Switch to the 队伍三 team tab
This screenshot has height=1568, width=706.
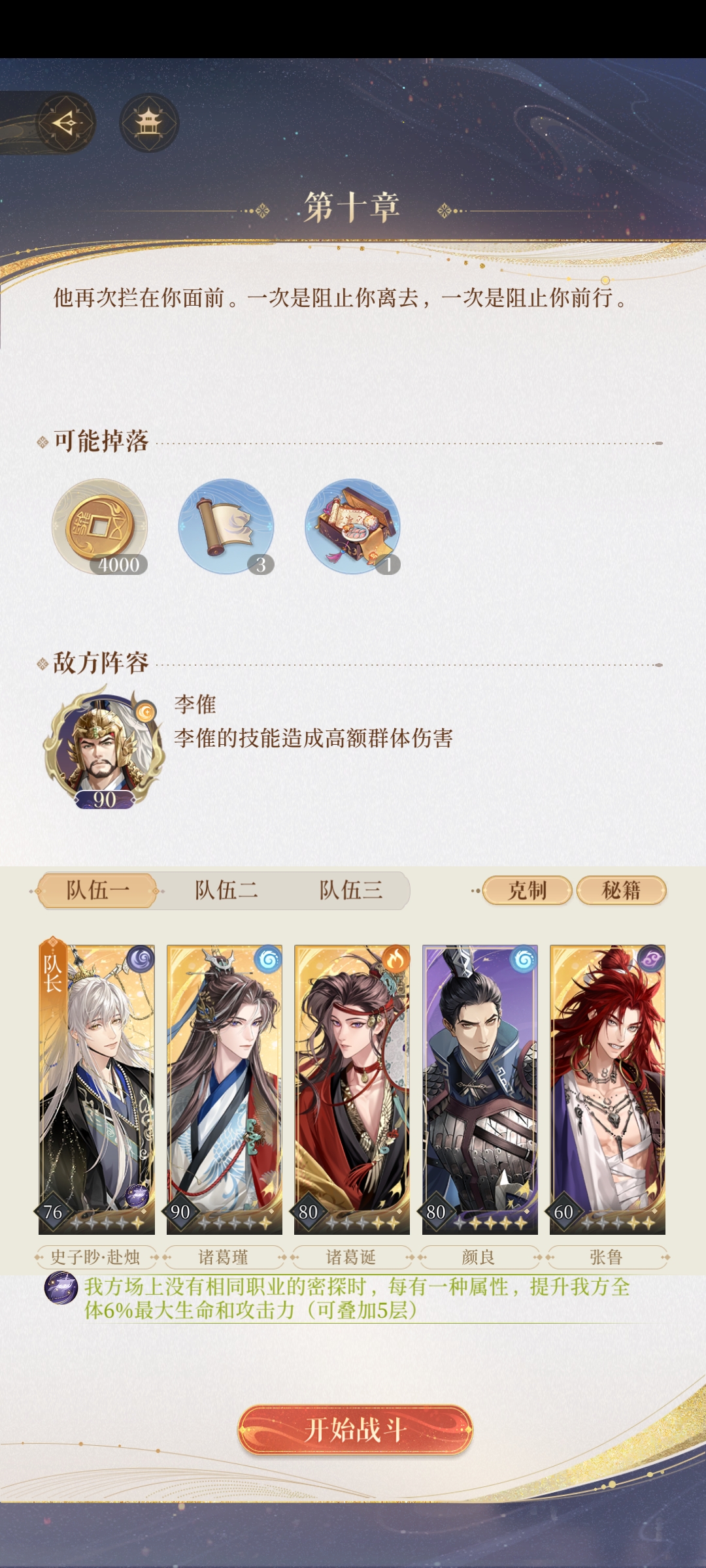(350, 890)
